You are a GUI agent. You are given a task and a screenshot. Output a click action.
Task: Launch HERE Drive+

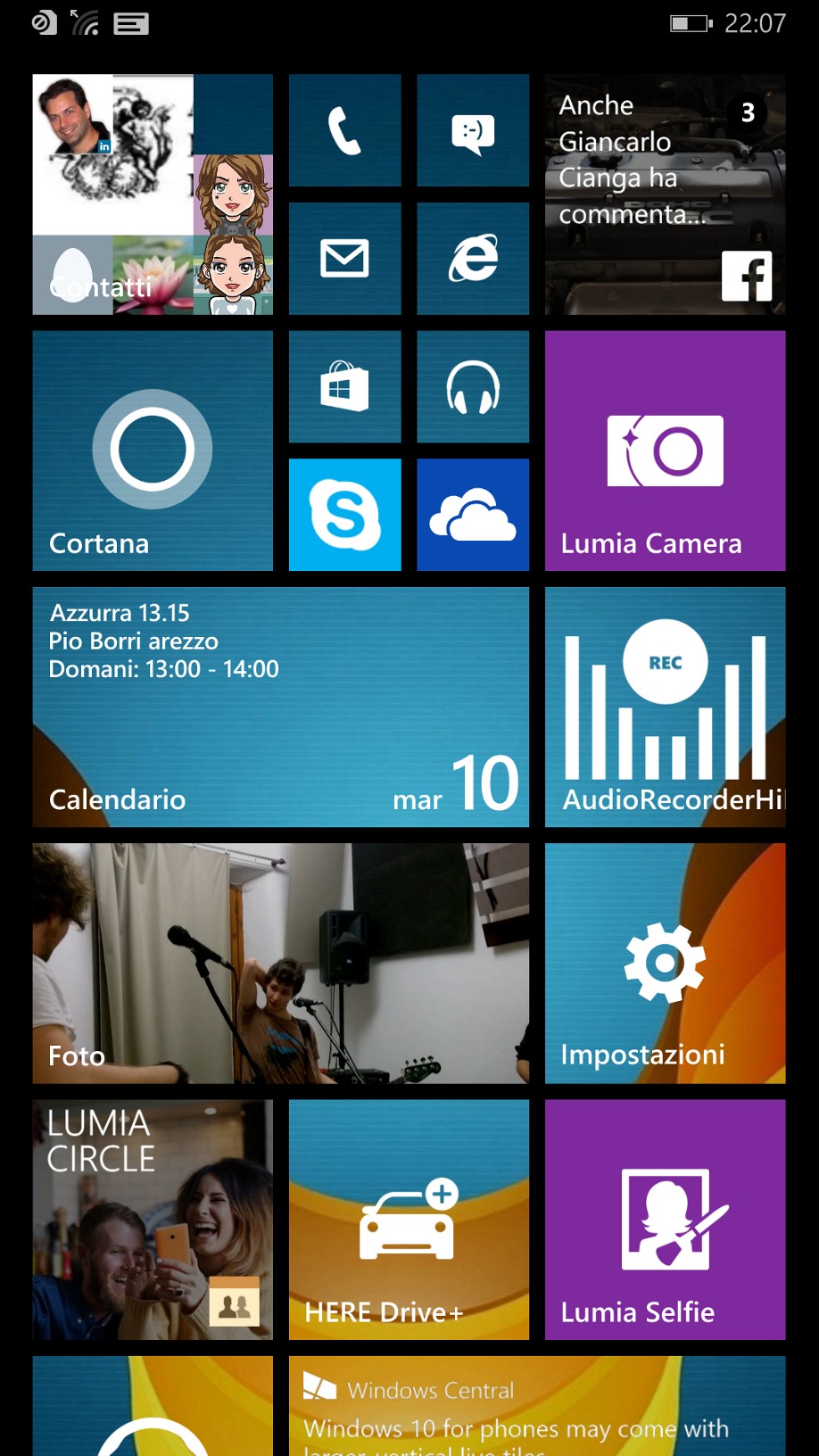tap(409, 1220)
